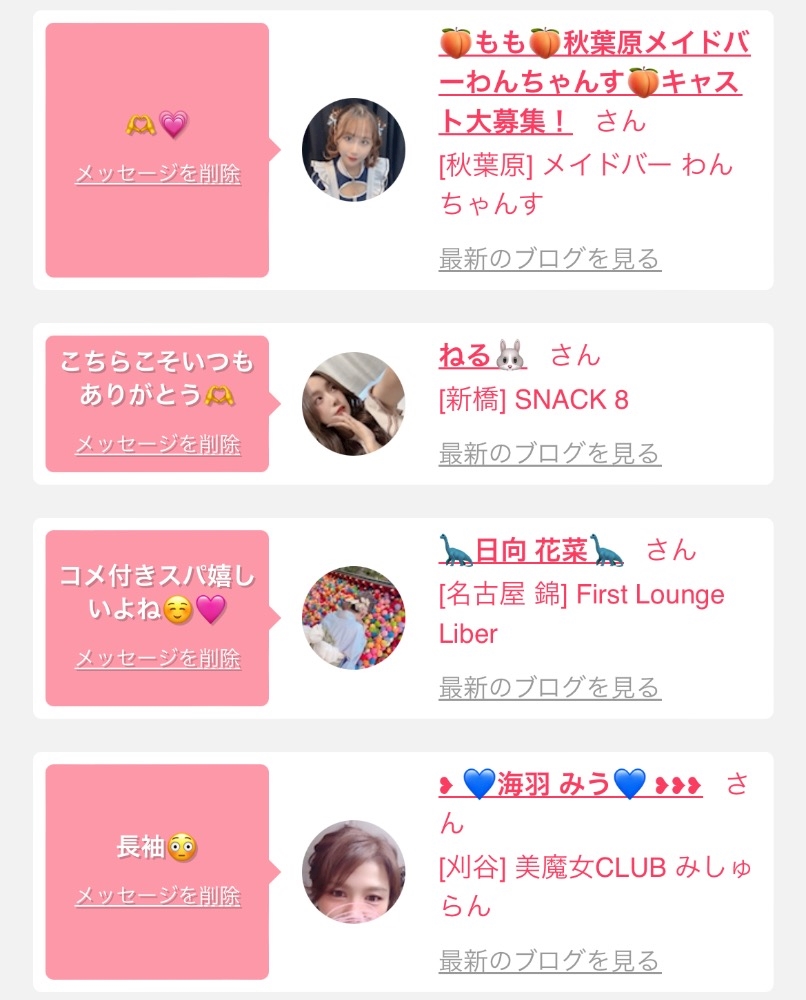Tap 日向 花菜's colorful avatar

(x=353, y=618)
